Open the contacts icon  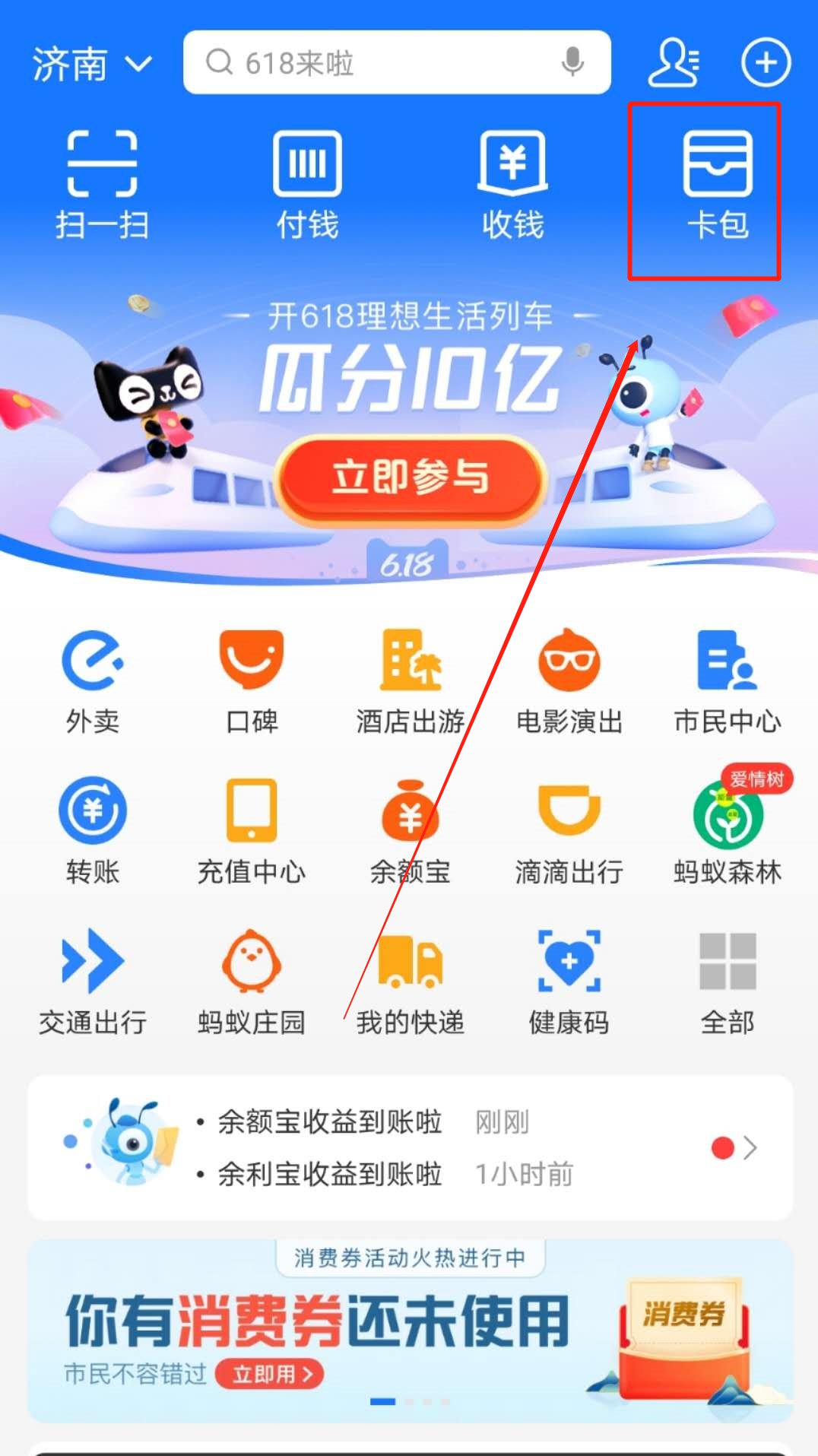tap(674, 62)
